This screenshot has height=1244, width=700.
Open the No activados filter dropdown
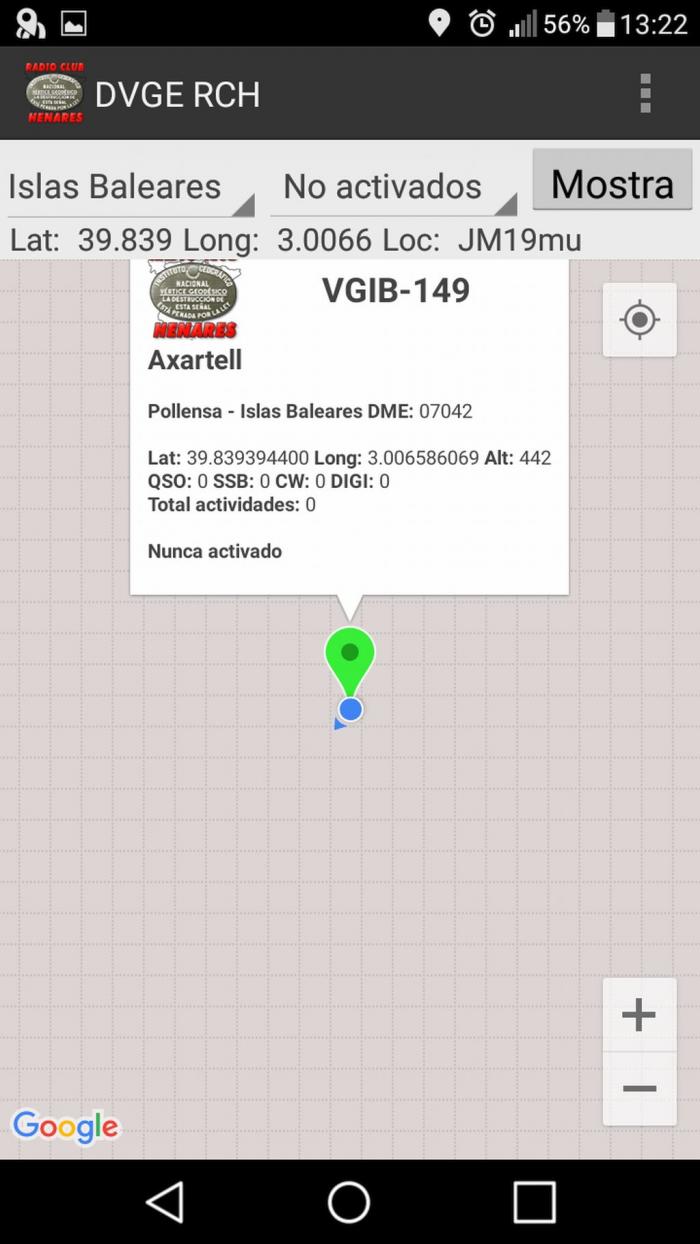click(394, 188)
